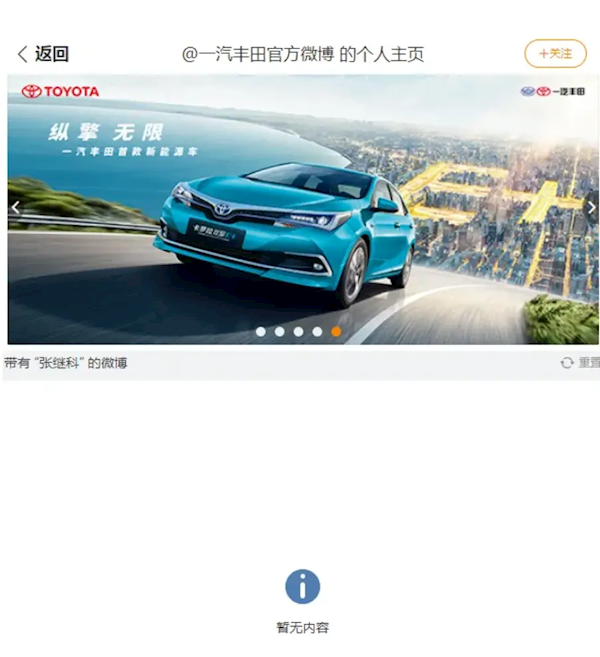Viewport: 600px width, 657px height.
Task: Jump to the first banner page dot
Action: [261, 331]
